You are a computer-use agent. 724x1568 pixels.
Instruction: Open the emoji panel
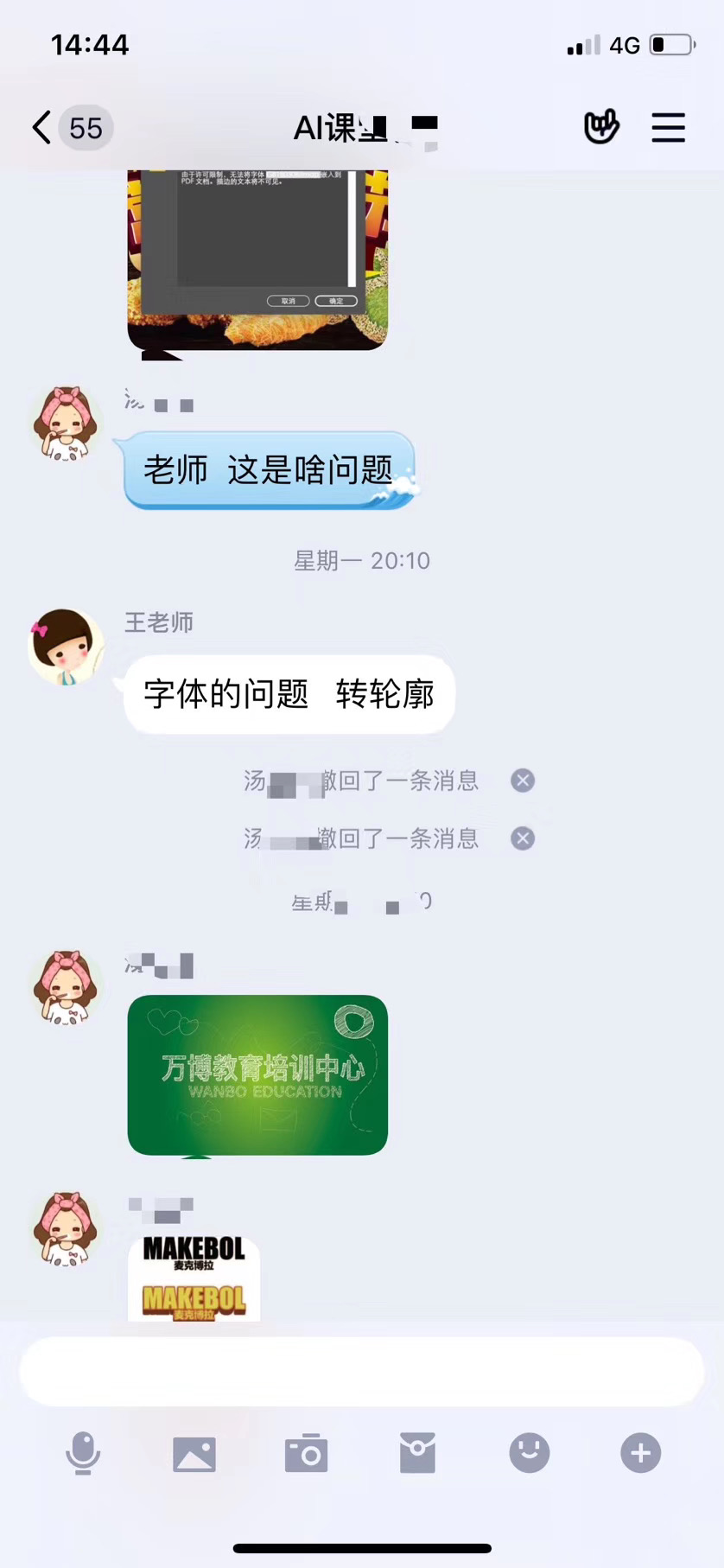[529, 1453]
